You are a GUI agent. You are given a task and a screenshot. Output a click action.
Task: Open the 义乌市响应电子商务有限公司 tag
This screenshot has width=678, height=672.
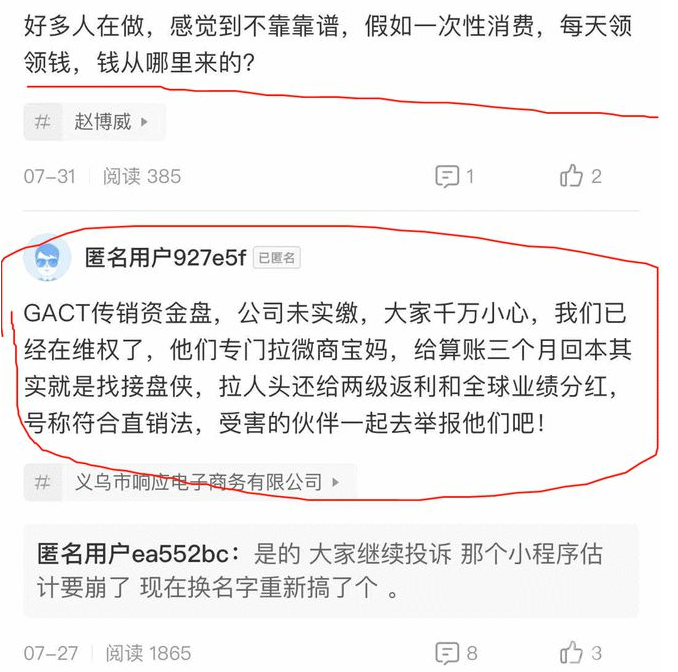[187, 482]
